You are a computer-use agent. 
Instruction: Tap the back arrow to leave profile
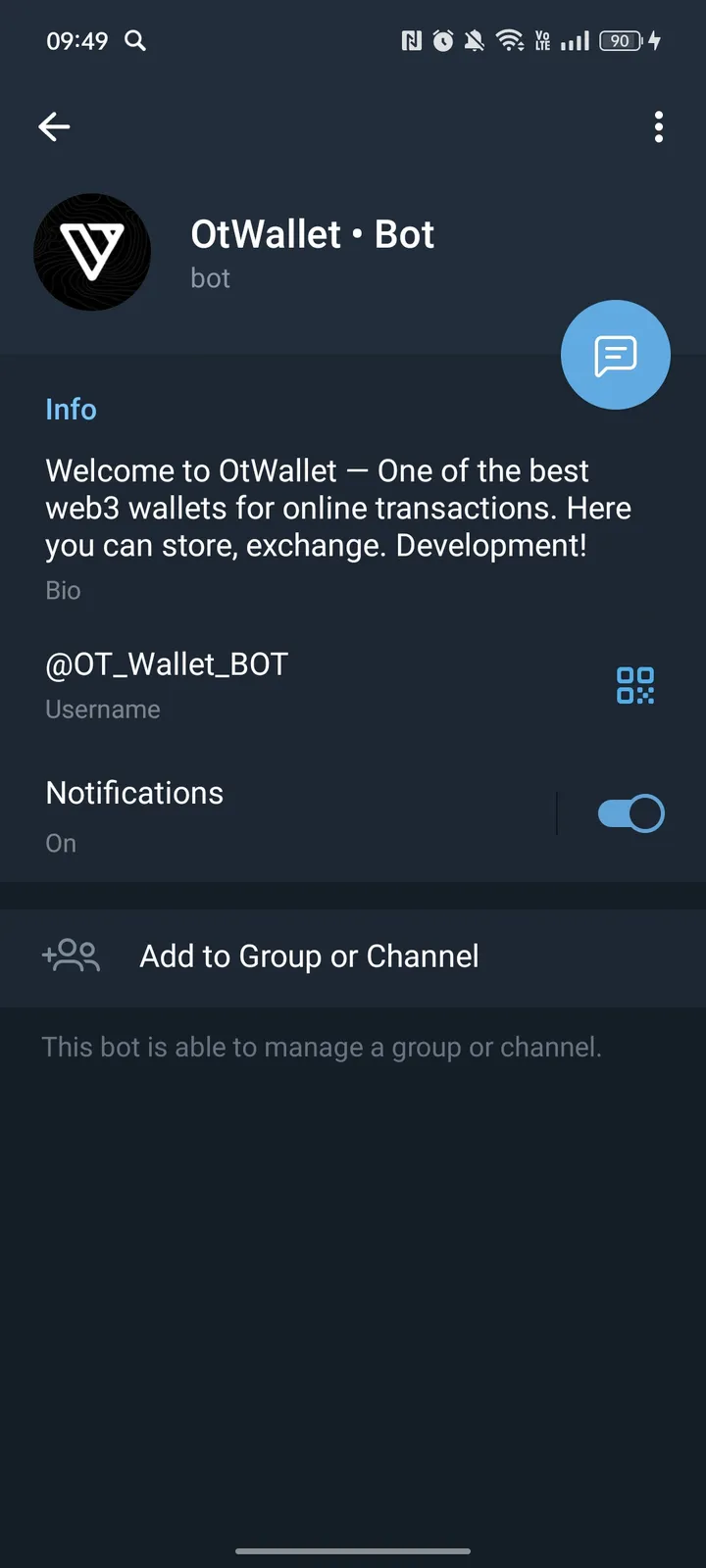[54, 126]
